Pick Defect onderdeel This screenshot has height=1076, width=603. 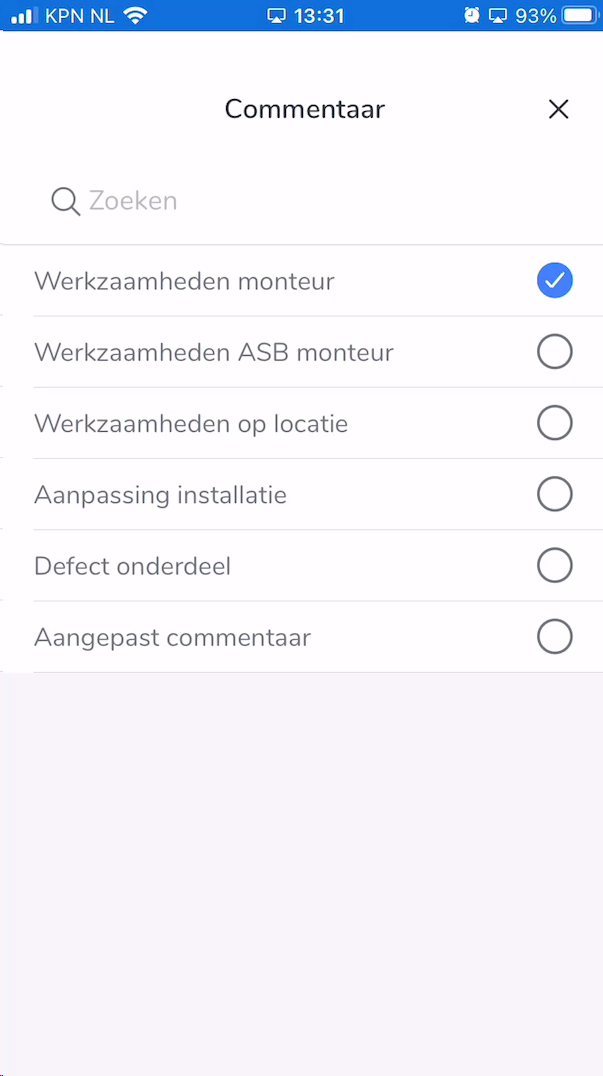[302, 566]
